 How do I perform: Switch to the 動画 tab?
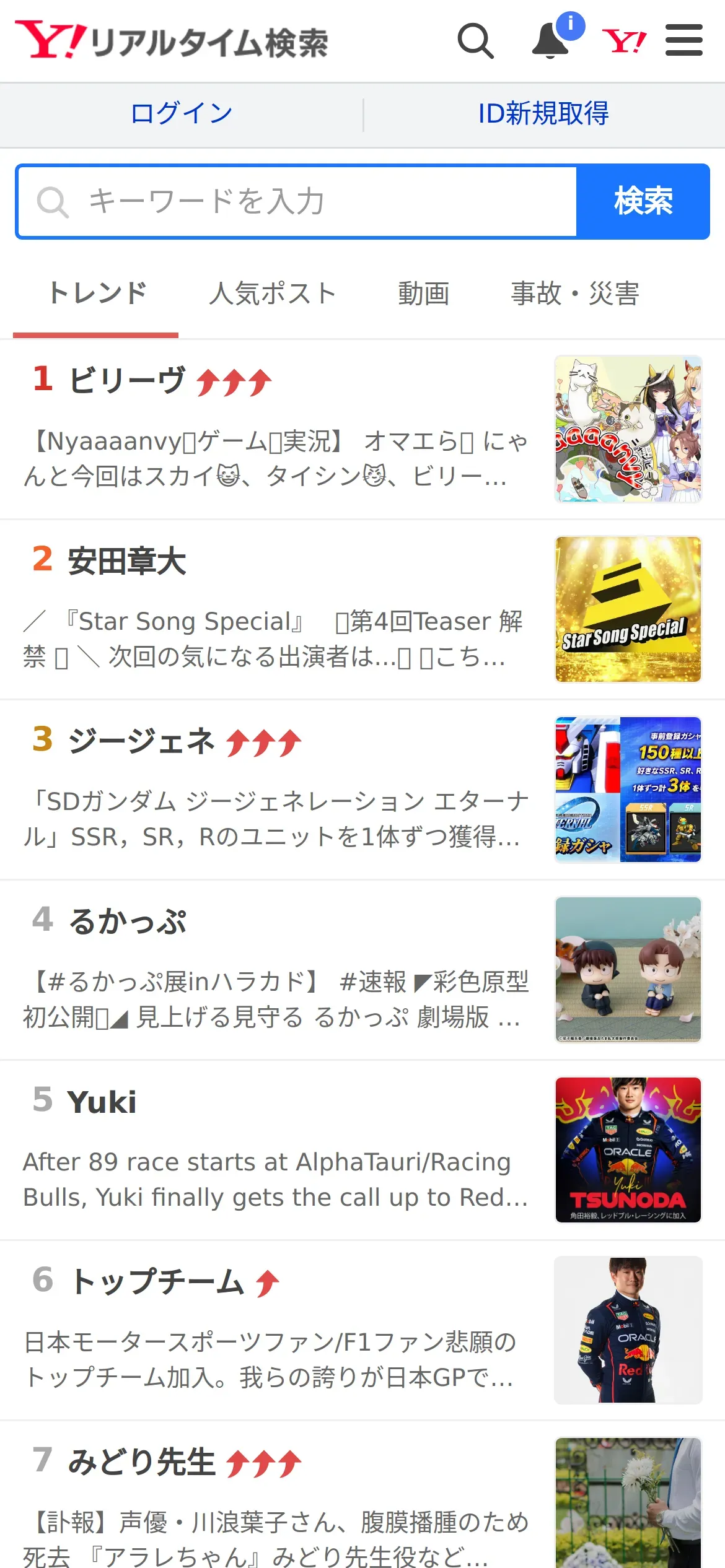click(424, 294)
